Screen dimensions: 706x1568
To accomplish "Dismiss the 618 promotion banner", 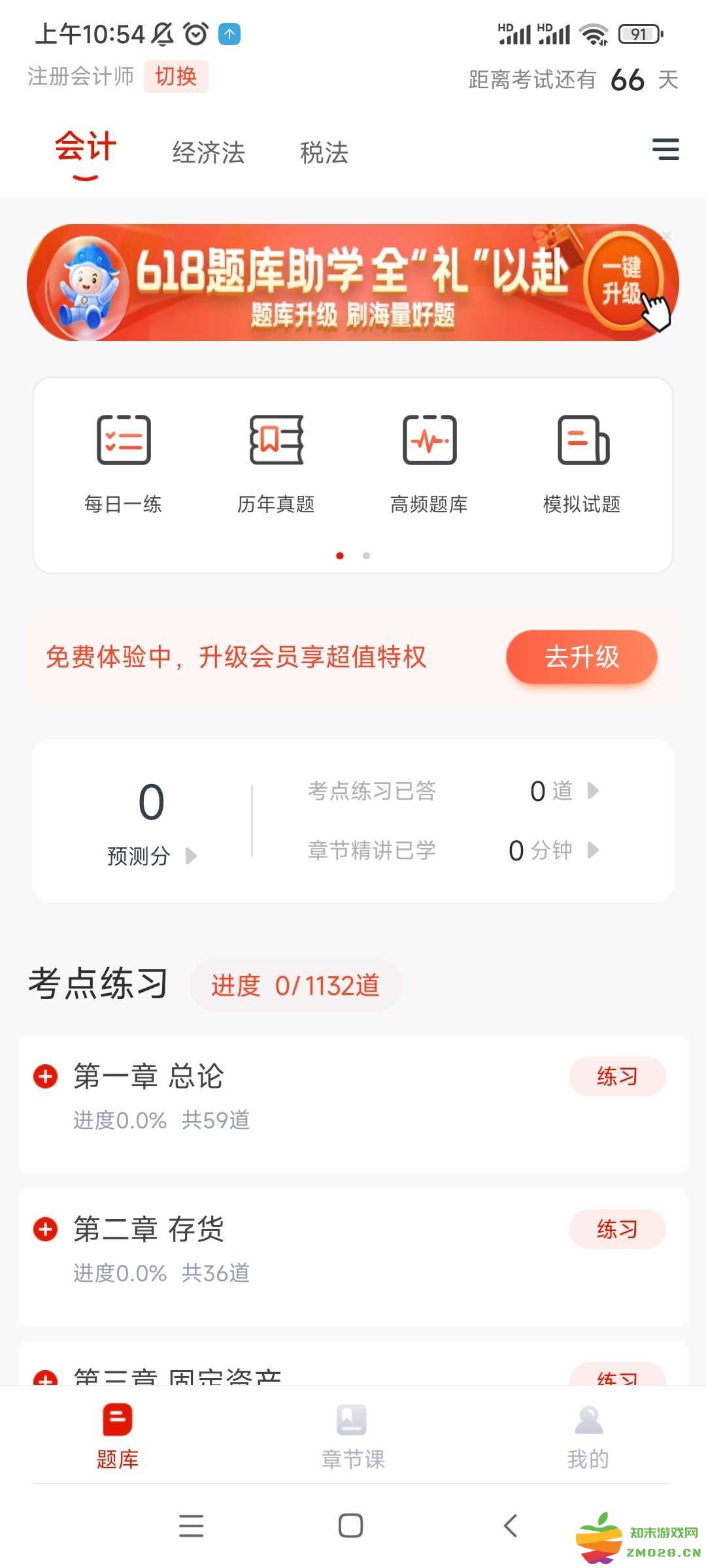I will click(666, 236).
